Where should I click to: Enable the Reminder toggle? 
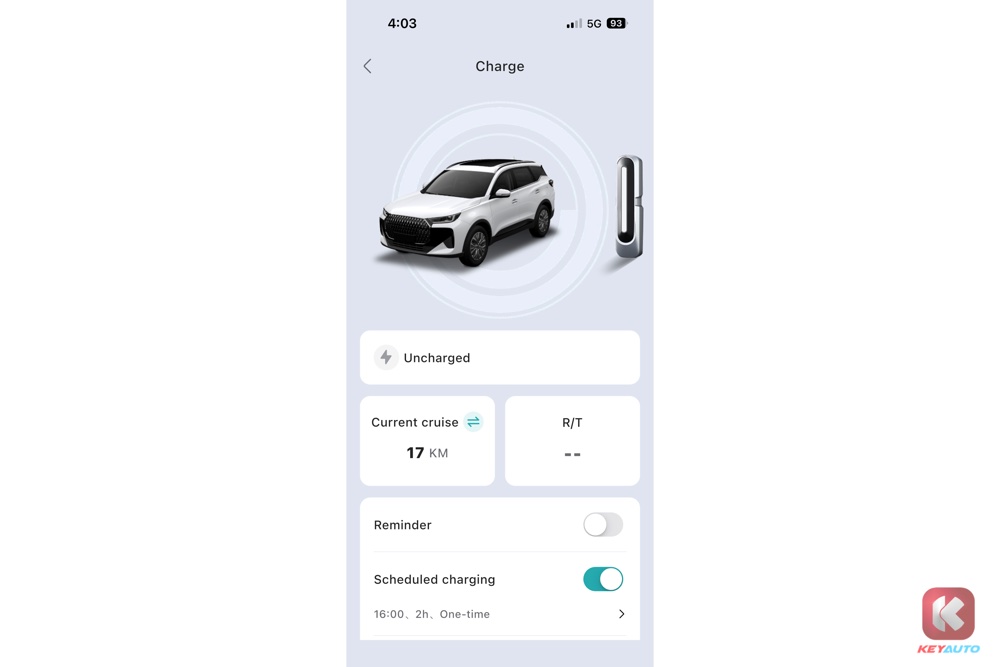tap(602, 525)
